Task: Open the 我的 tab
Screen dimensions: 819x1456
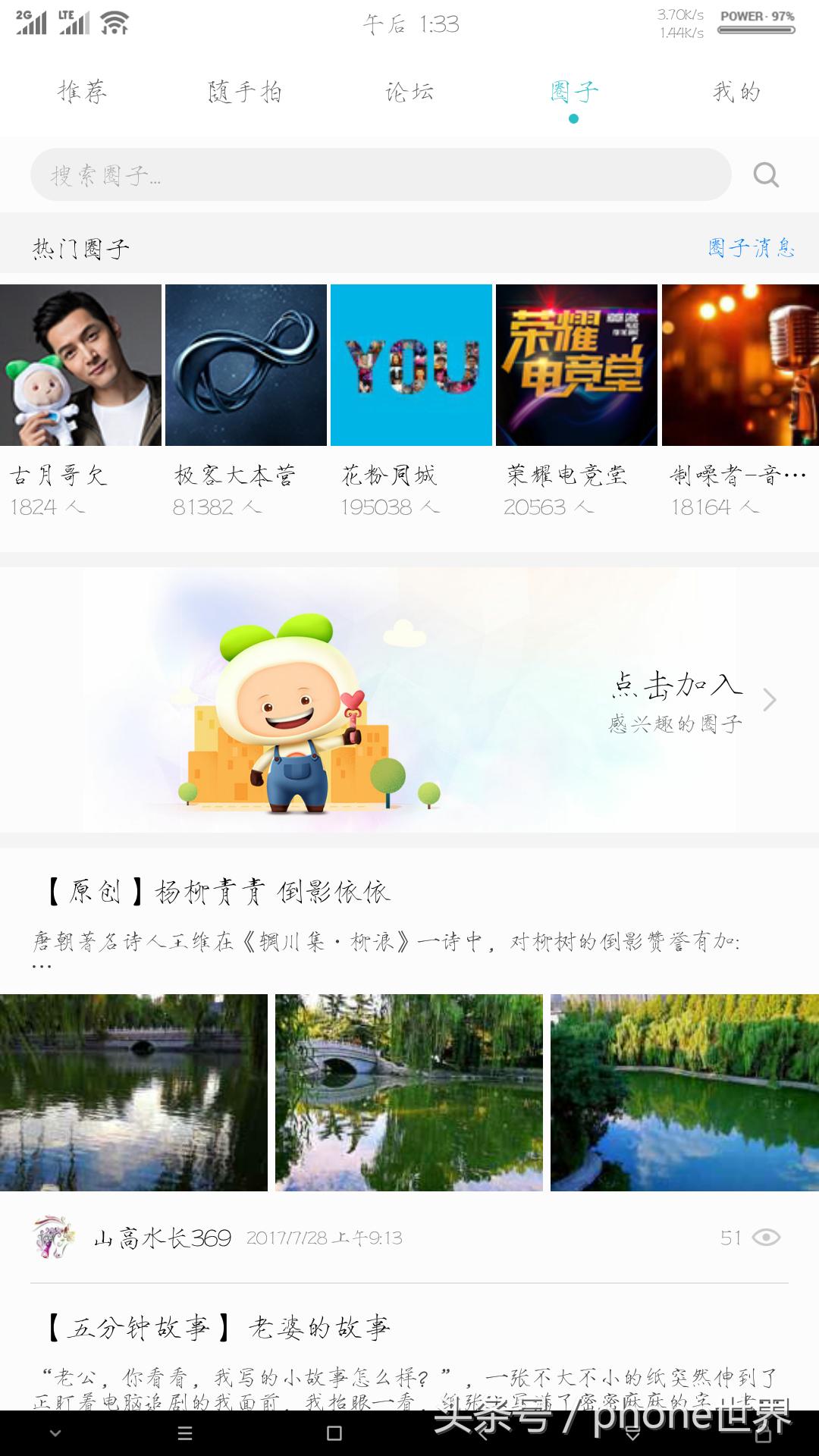Action: tap(736, 91)
